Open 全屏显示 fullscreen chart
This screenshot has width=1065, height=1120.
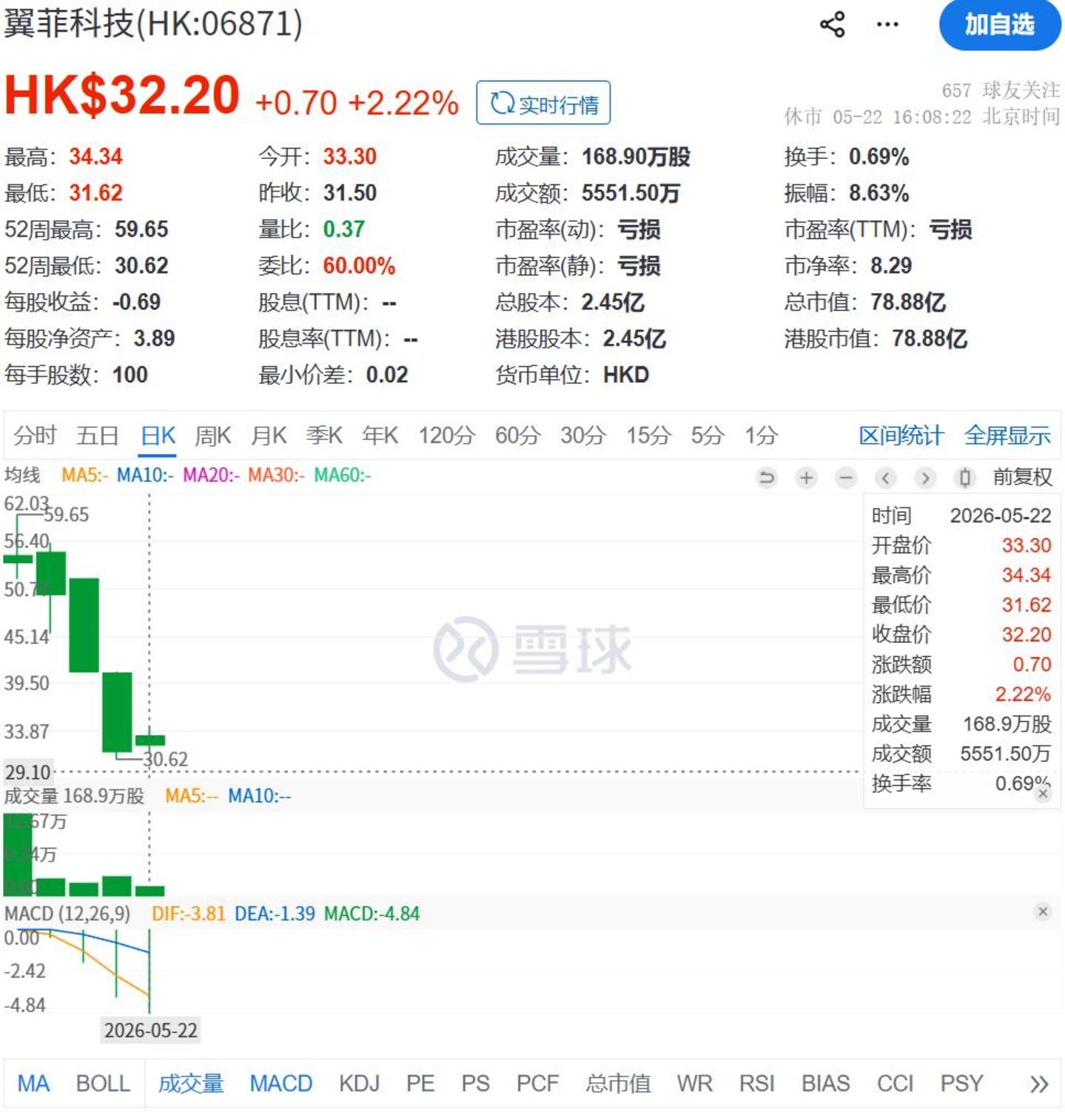(x=1007, y=435)
